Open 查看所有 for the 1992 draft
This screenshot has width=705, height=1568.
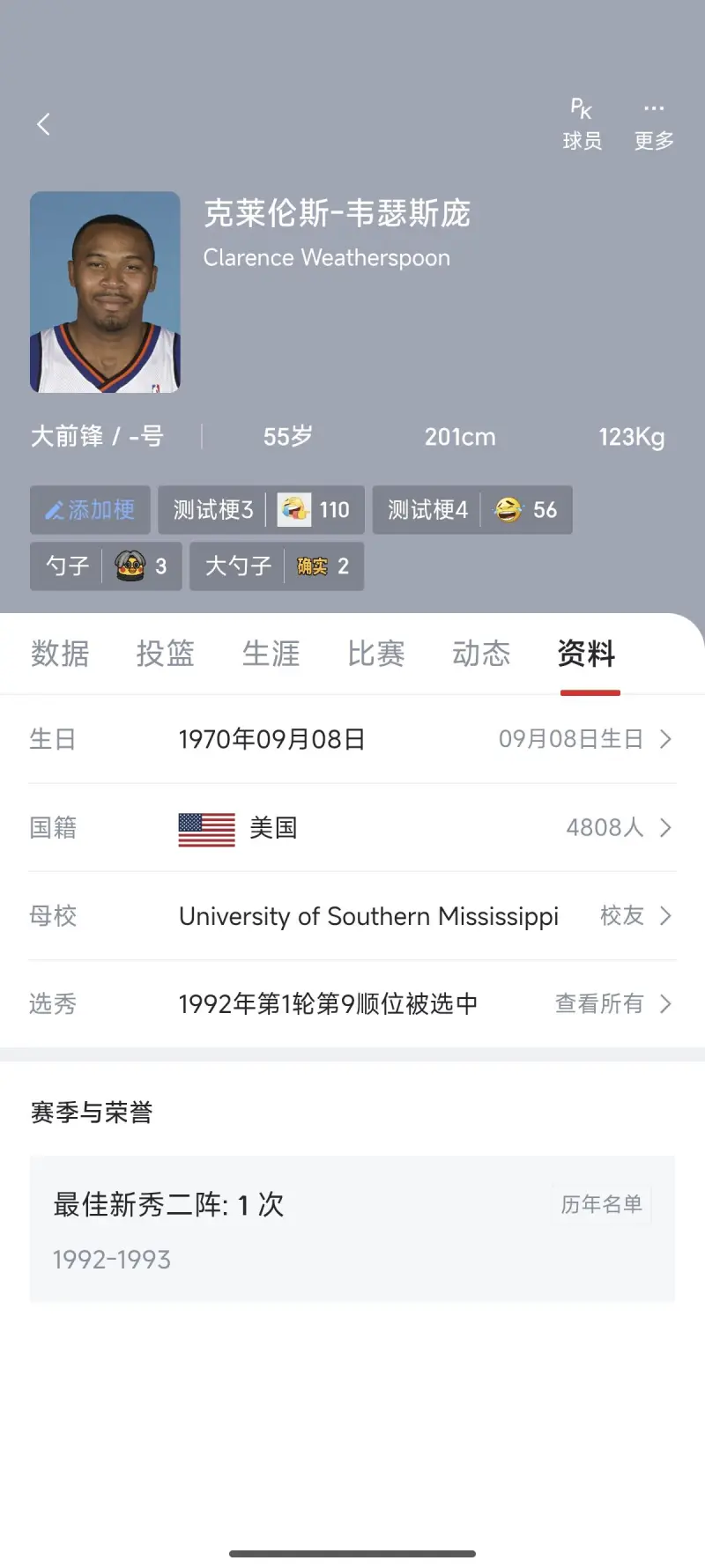tap(612, 1003)
